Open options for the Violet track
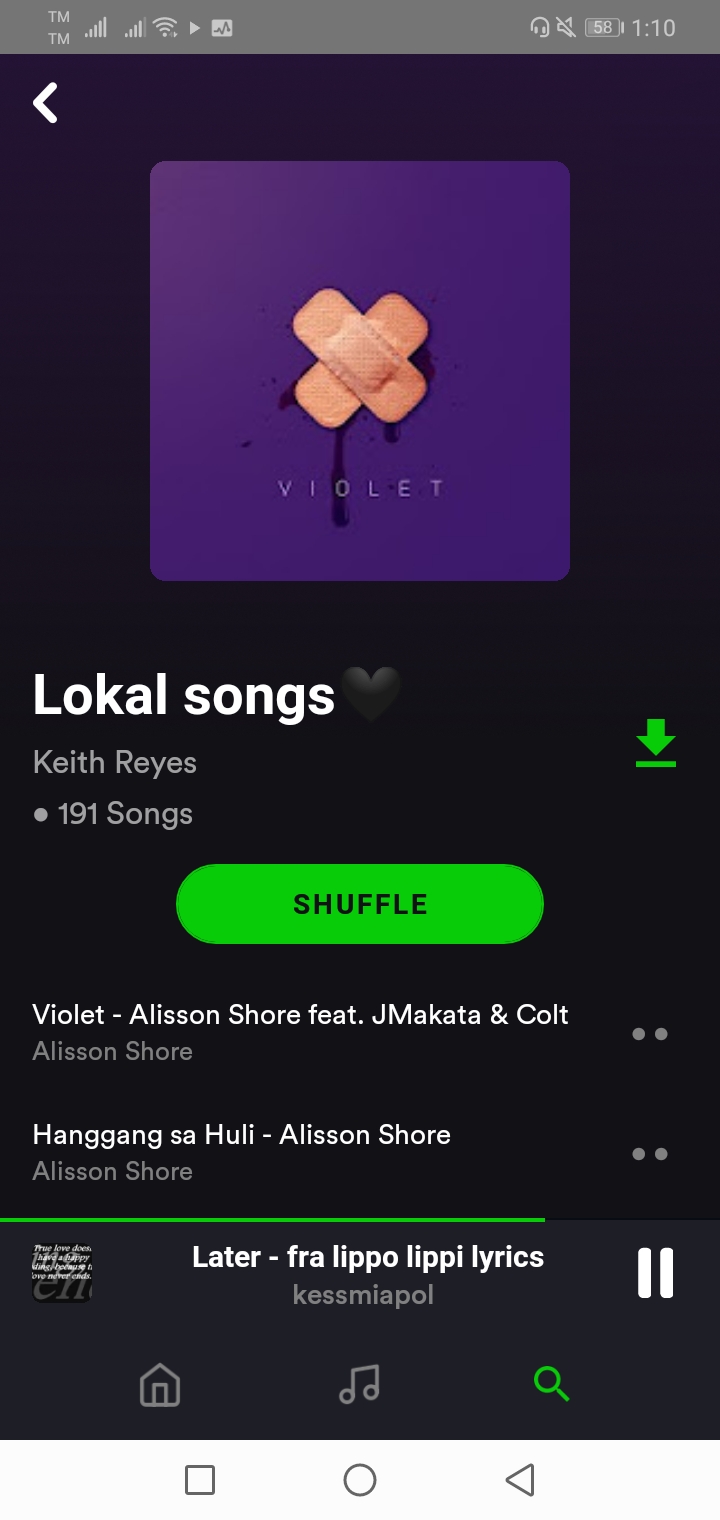Image resolution: width=720 pixels, height=1520 pixels. [x=650, y=1034]
